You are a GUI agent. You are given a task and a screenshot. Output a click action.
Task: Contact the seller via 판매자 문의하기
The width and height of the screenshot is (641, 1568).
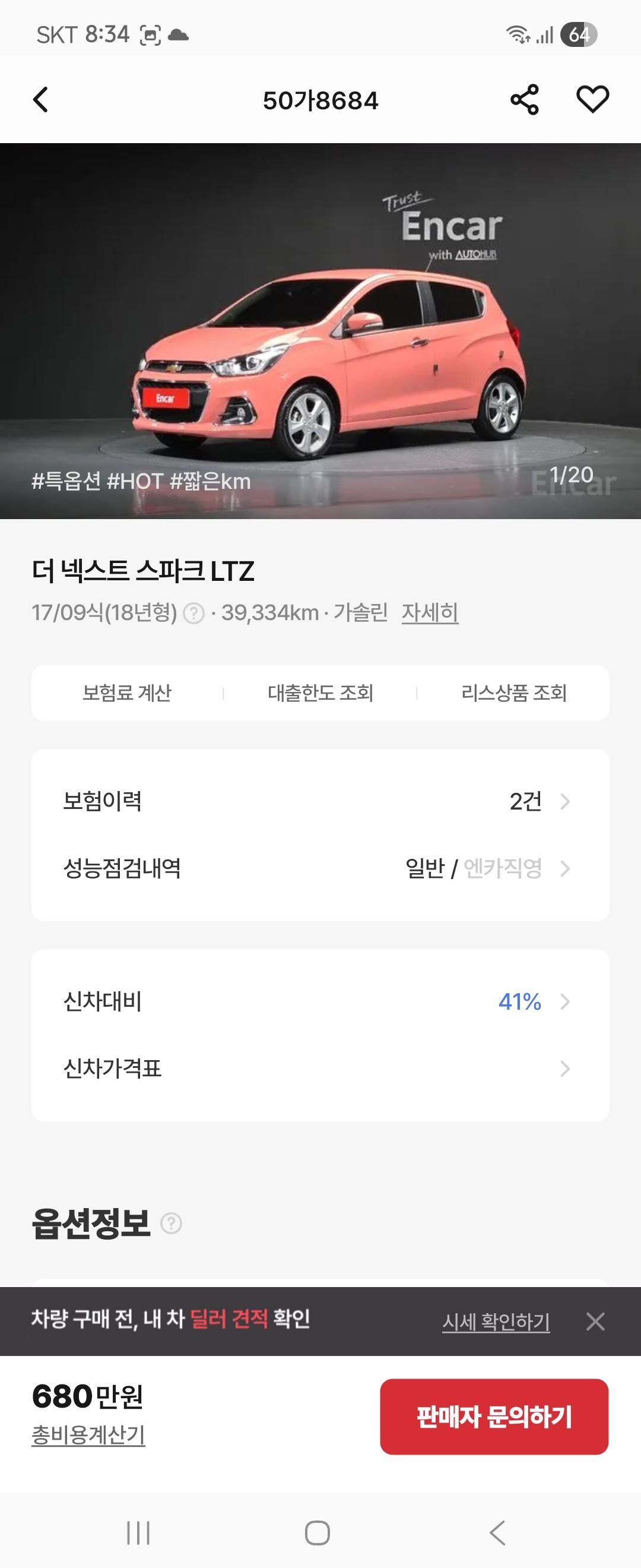pos(494,1417)
